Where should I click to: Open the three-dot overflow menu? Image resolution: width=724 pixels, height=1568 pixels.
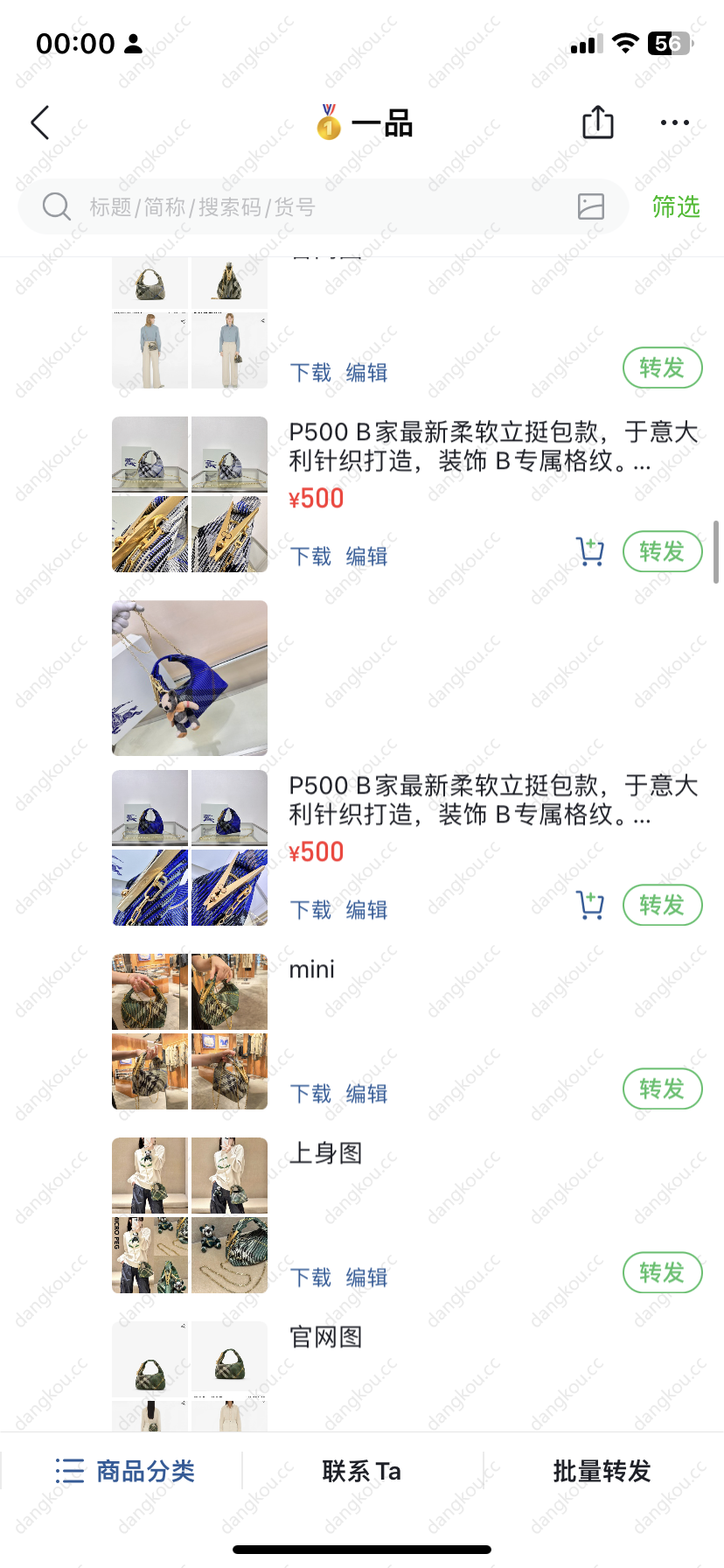point(674,122)
